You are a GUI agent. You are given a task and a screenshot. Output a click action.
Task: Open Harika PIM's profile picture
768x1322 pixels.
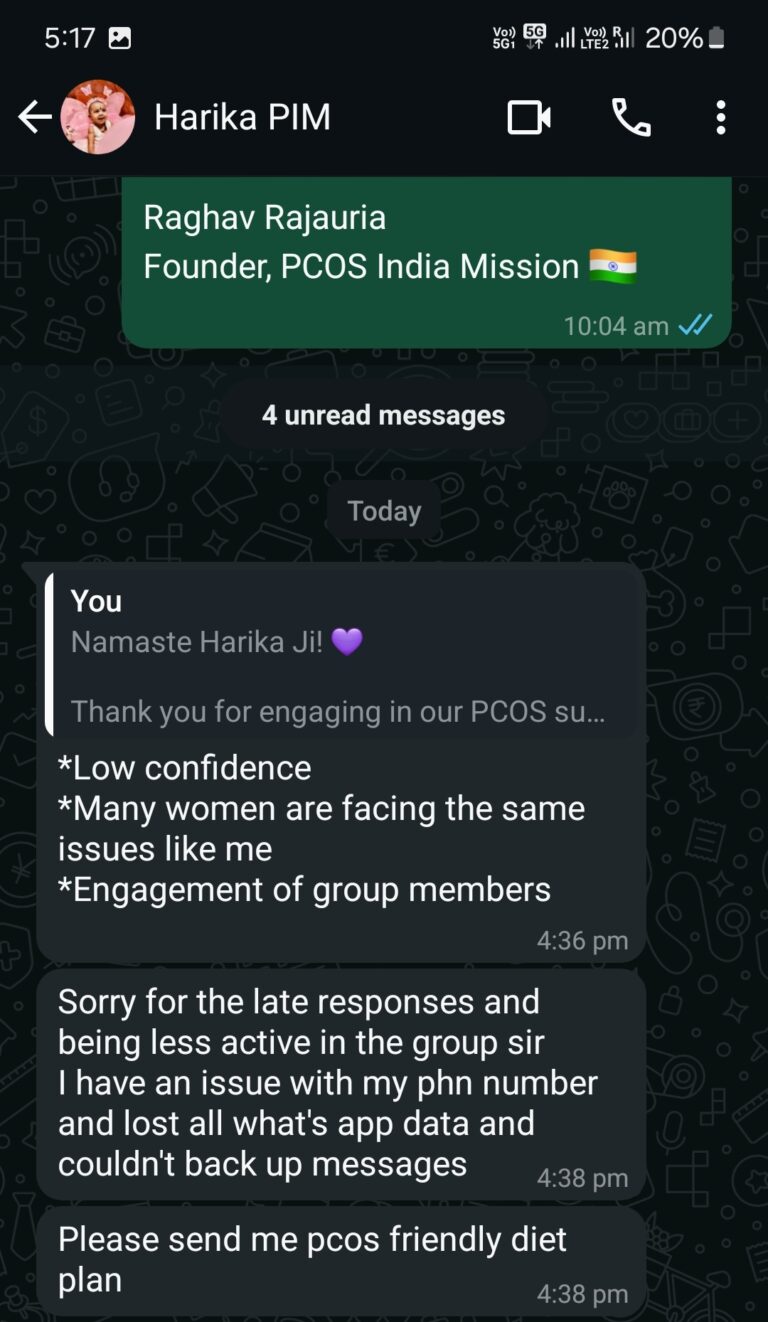(98, 118)
